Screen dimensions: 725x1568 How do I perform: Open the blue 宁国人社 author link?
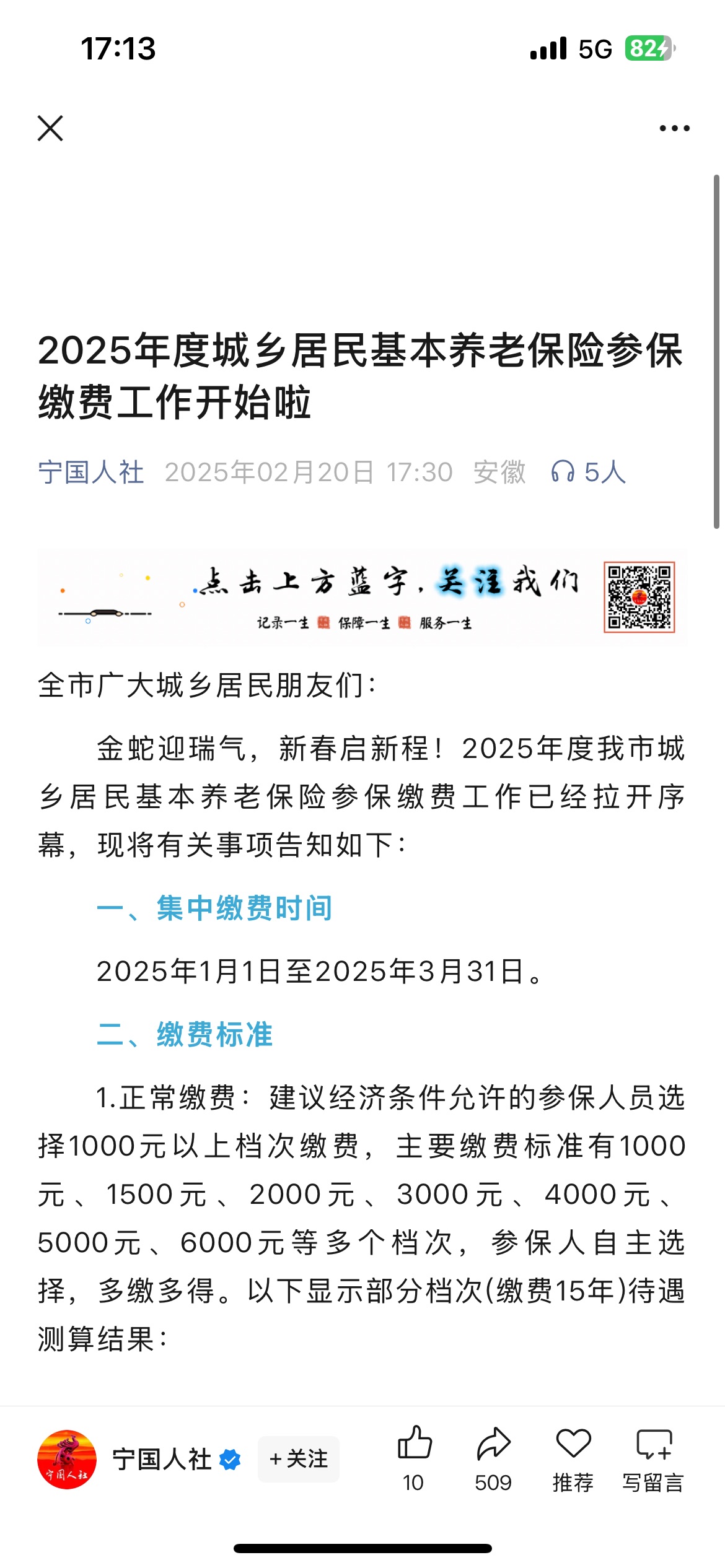point(91,473)
